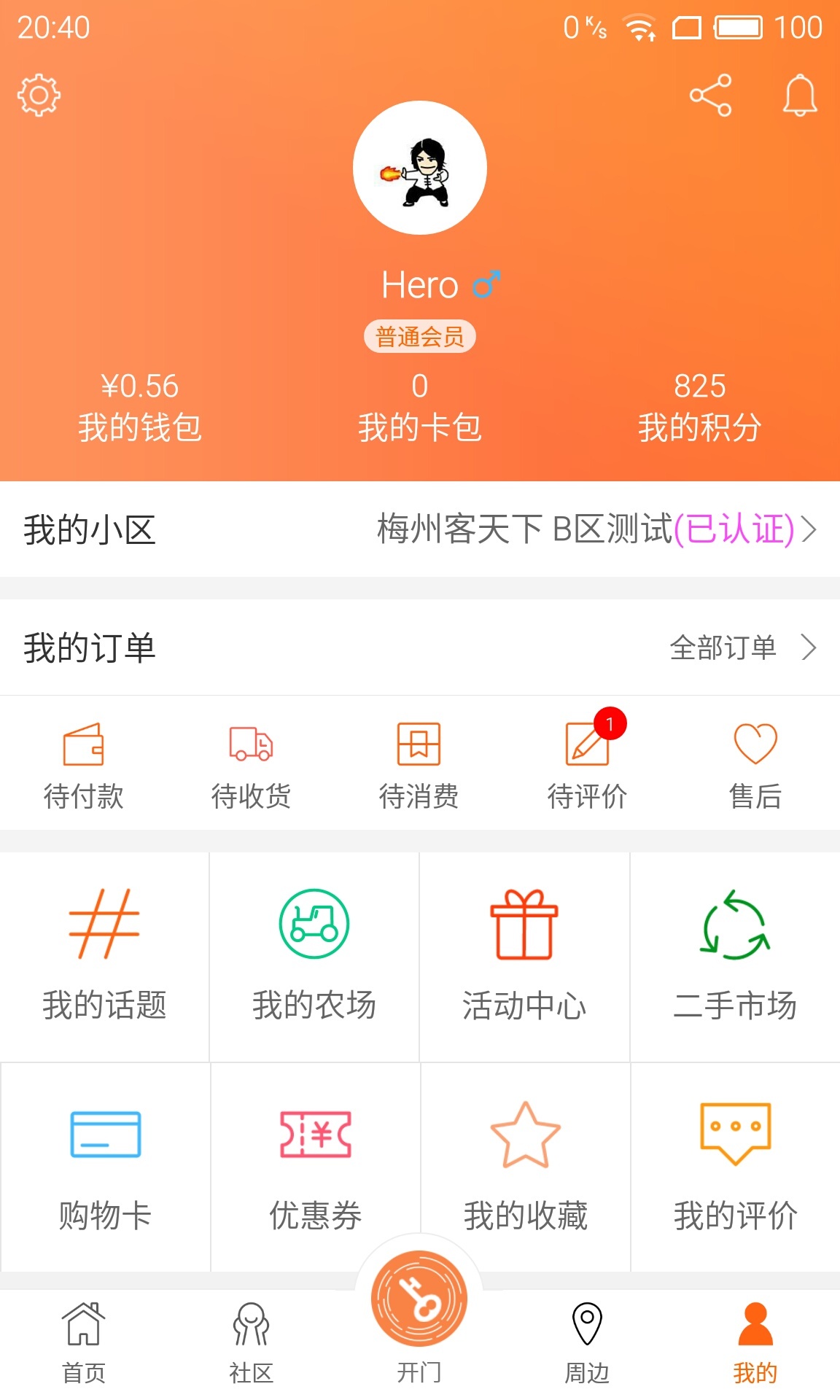View 全部订单 all orders
This screenshot has width=840, height=1400.
click(x=741, y=647)
